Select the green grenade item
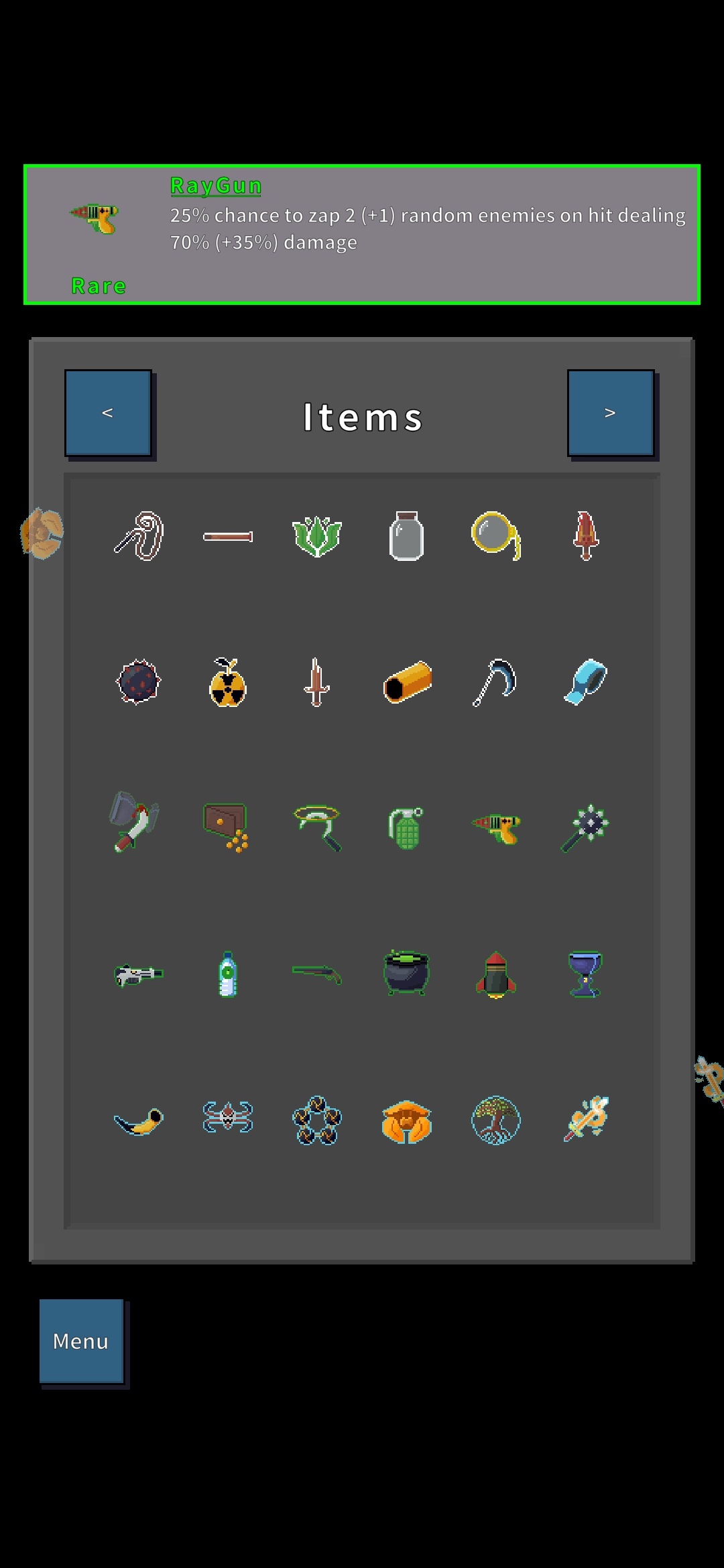The width and height of the screenshot is (724, 1568). [x=406, y=828]
